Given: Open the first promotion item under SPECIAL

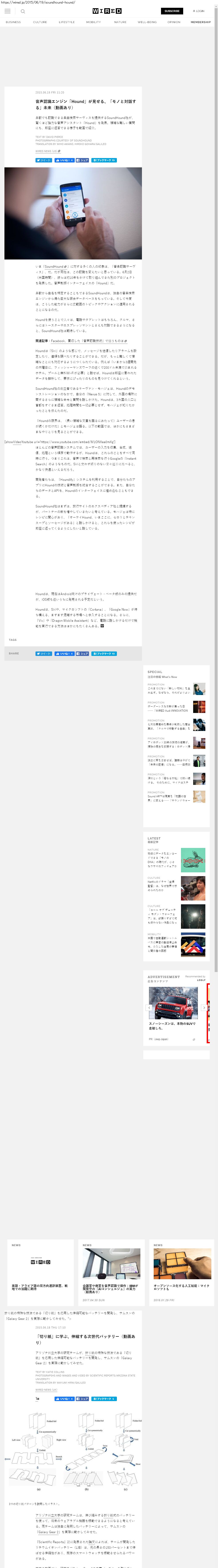Looking at the screenshot, I should click(x=177, y=689).
